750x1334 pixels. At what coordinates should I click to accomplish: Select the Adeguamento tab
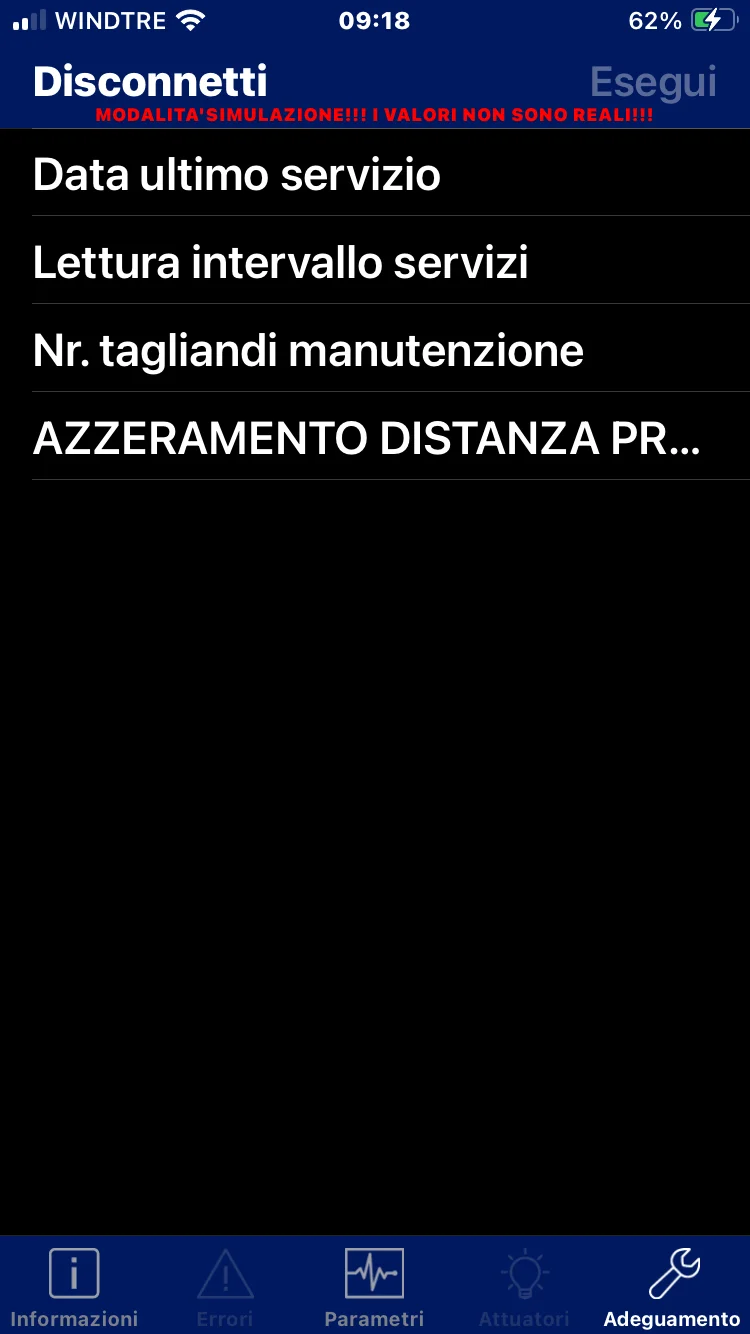click(673, 1288)
